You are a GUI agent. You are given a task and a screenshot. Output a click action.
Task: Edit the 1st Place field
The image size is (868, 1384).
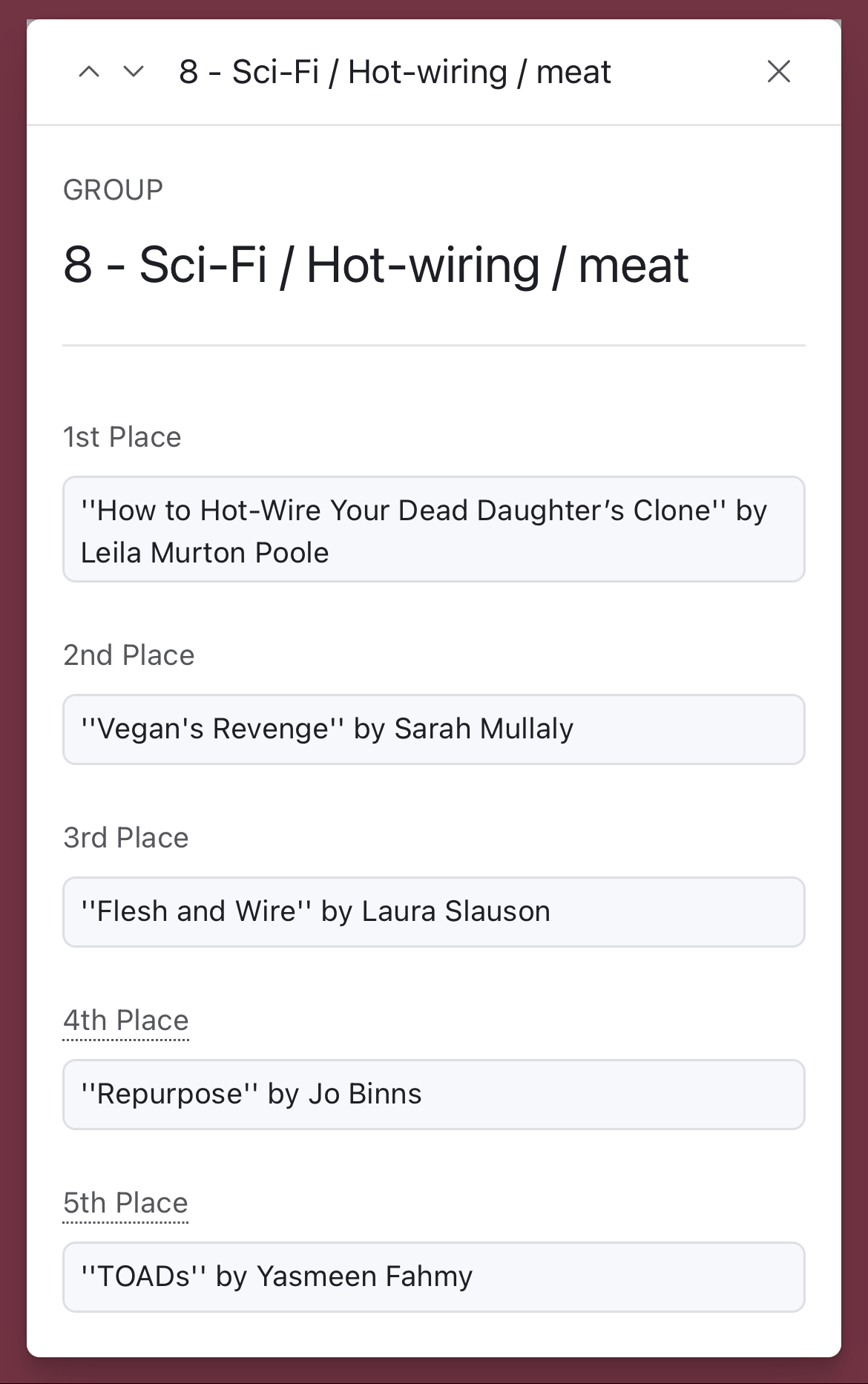(x=433, y=530)
